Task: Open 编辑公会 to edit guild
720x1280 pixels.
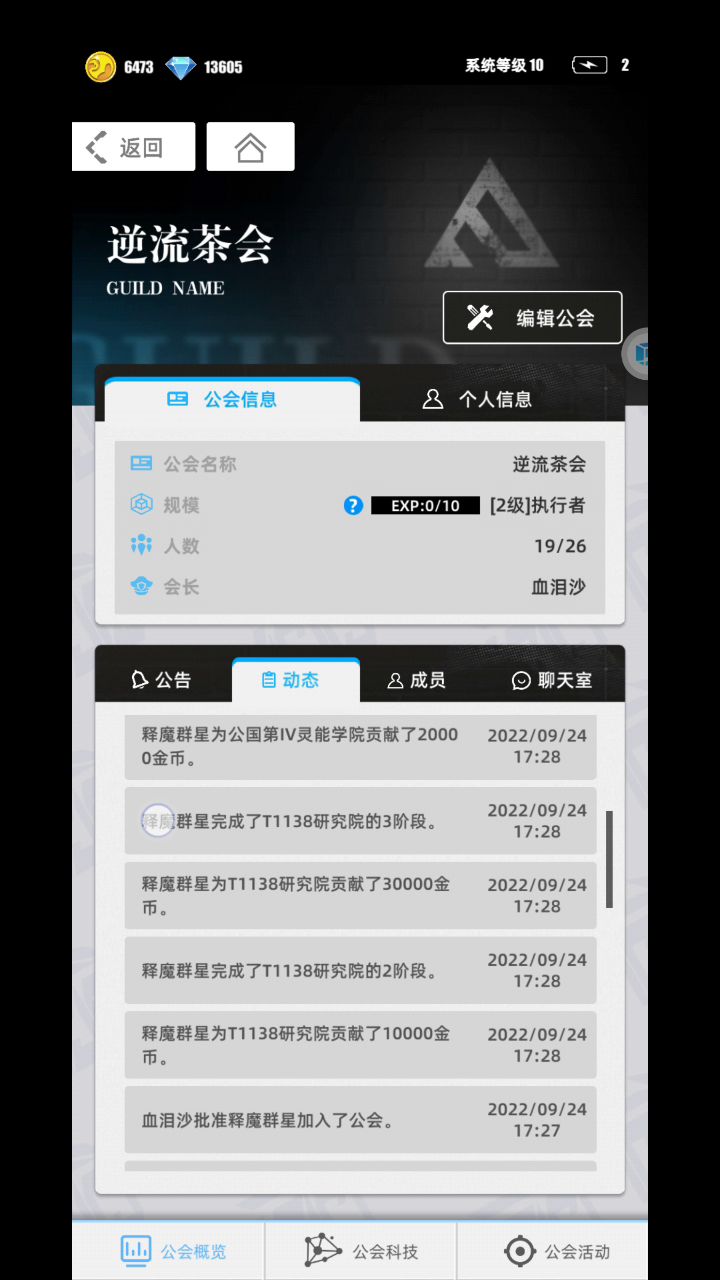Action: (x=532, y=318)
